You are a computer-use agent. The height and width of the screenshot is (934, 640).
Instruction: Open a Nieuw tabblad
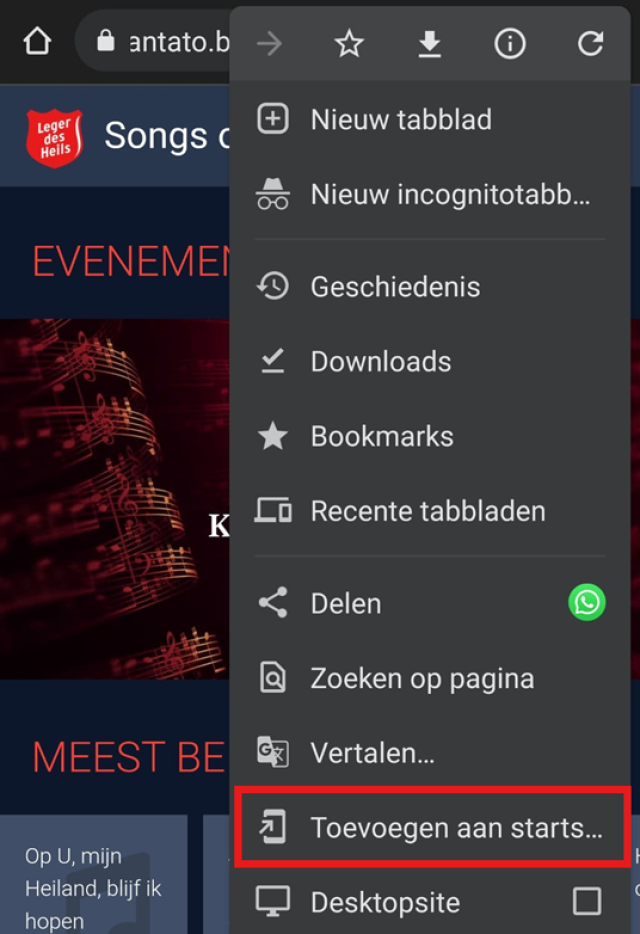pyautogui.click(x=401, y=120)
